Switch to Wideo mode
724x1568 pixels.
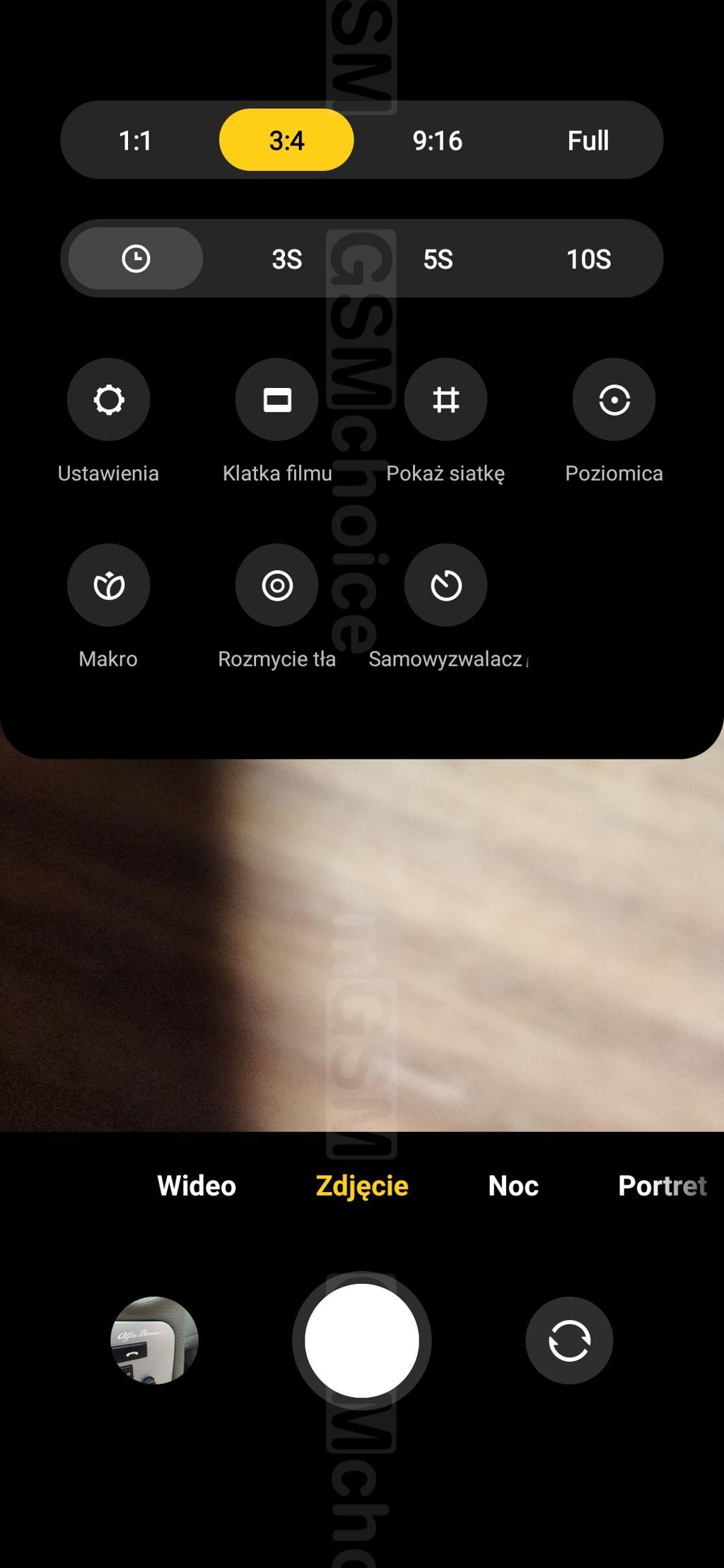(x=197, y=1186)
